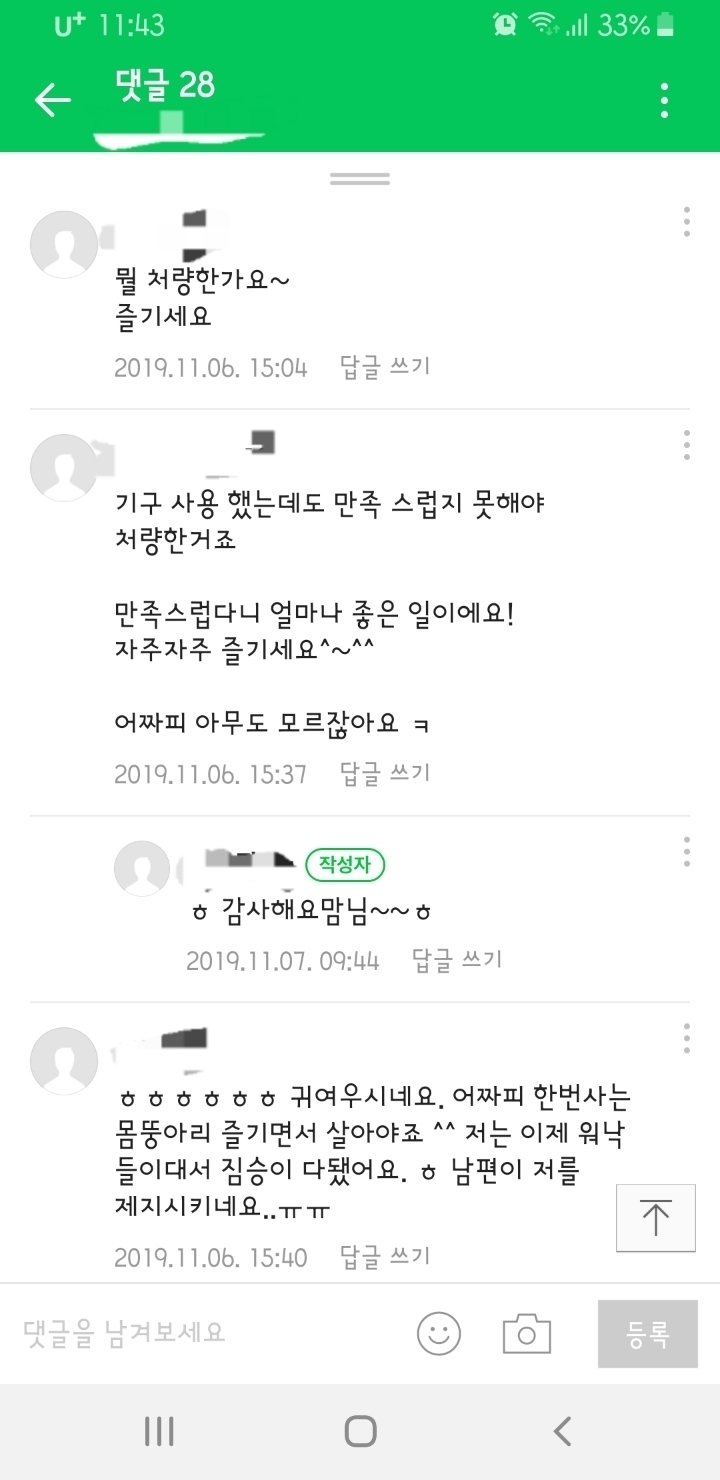Open options for the 15:40 comment
Viewport: 720px width, 1480px height.
tap(686, 1038)
